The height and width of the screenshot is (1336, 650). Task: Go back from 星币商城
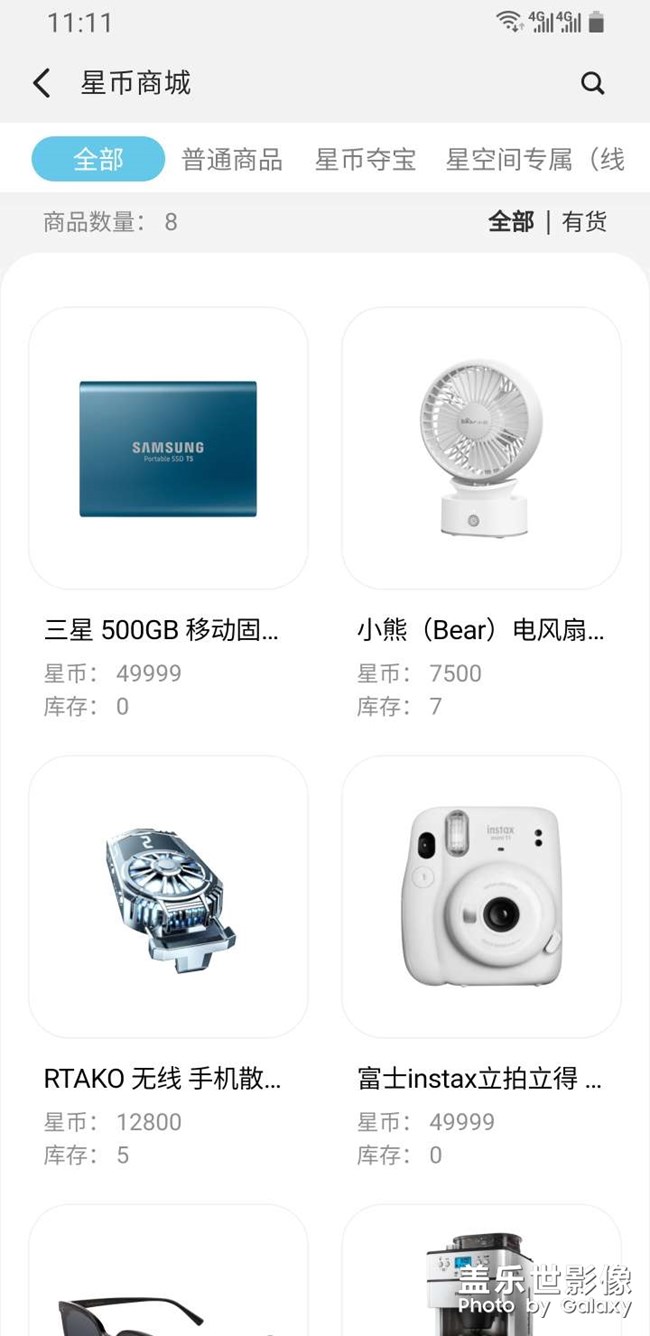pos(41,83)
